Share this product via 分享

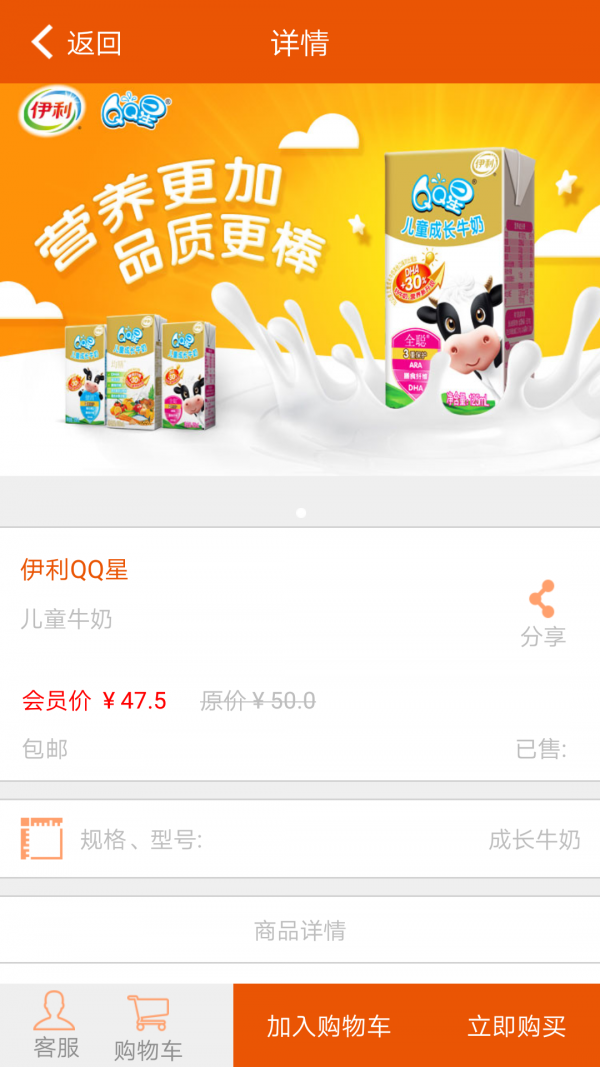(543, 613)
